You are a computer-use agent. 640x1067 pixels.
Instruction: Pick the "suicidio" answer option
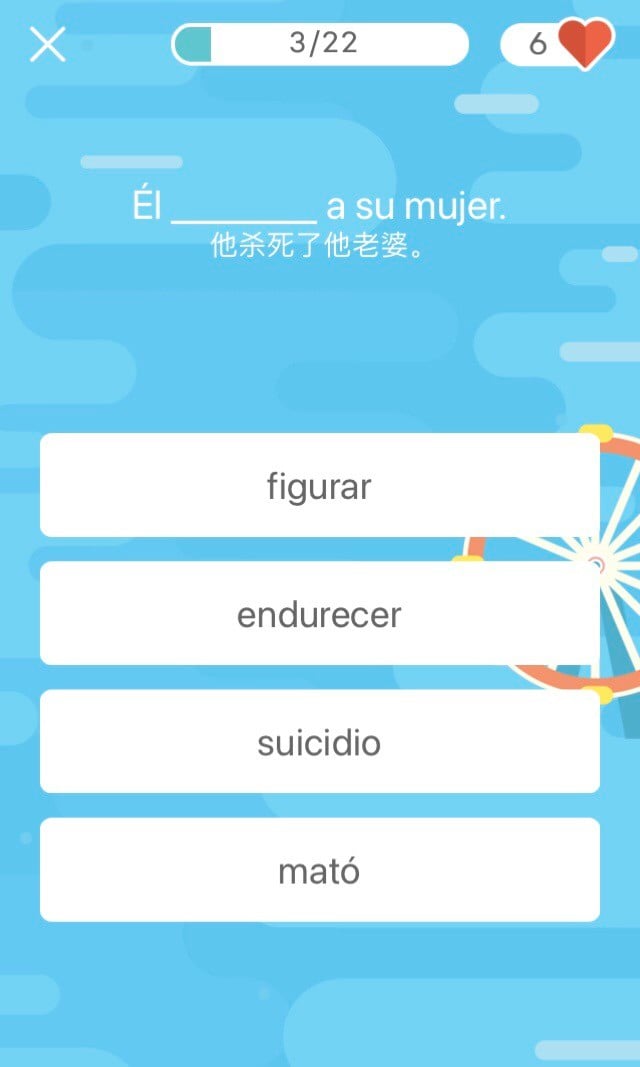tap(319, 742)
